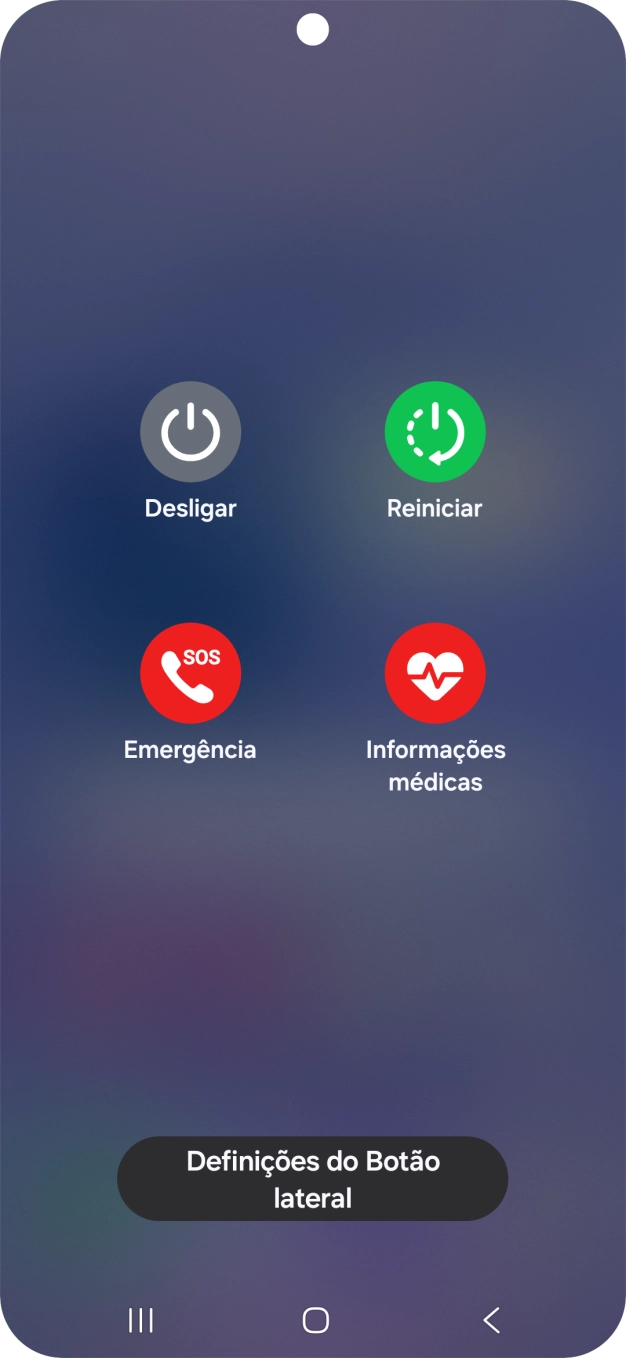This screenshot has height=1358, width=626.
Task: Open recent apps
Action: [x=141, y=1320]
